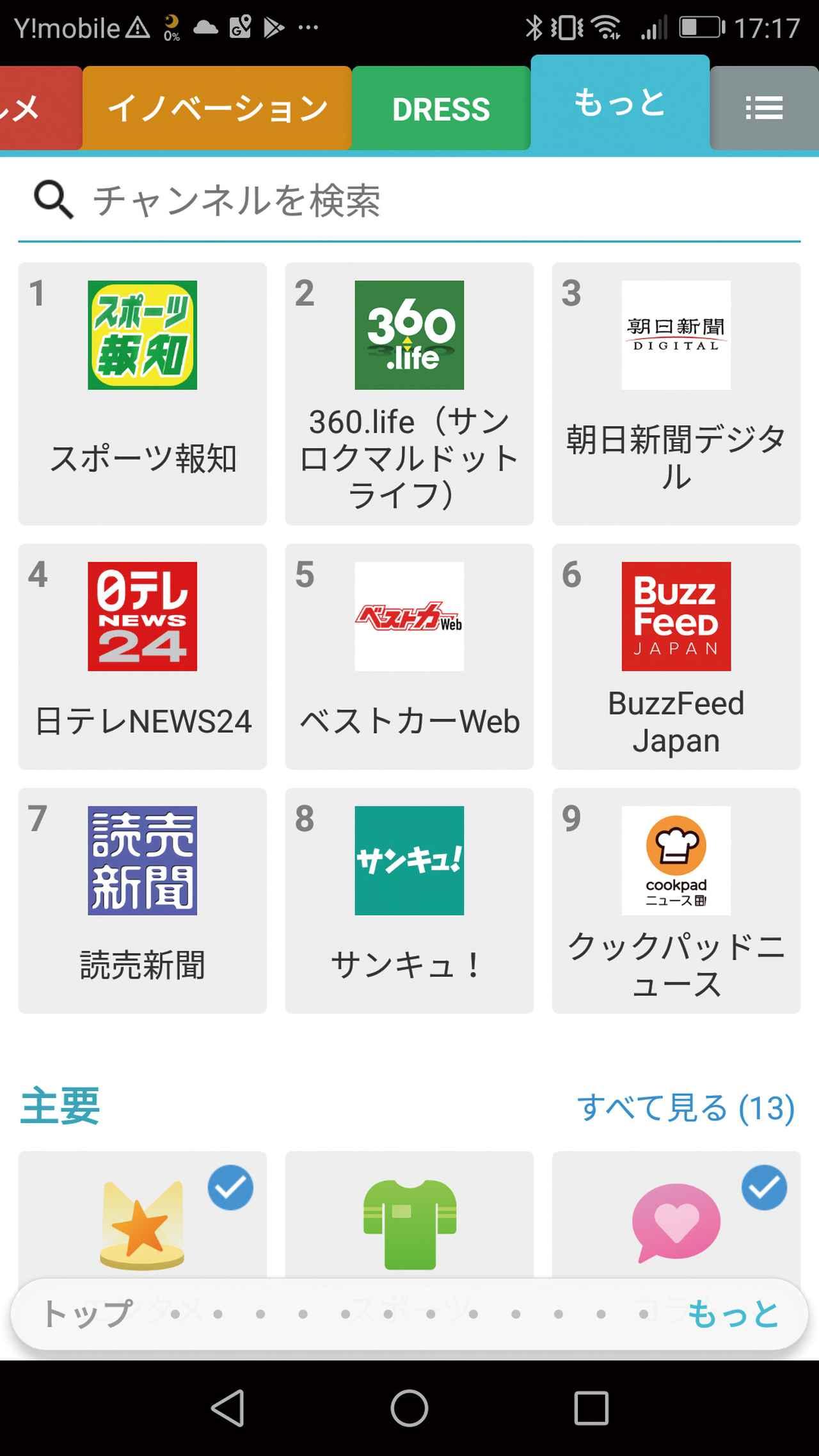
Task: Switch to the DRESS tab
Action: pos(441,108)
